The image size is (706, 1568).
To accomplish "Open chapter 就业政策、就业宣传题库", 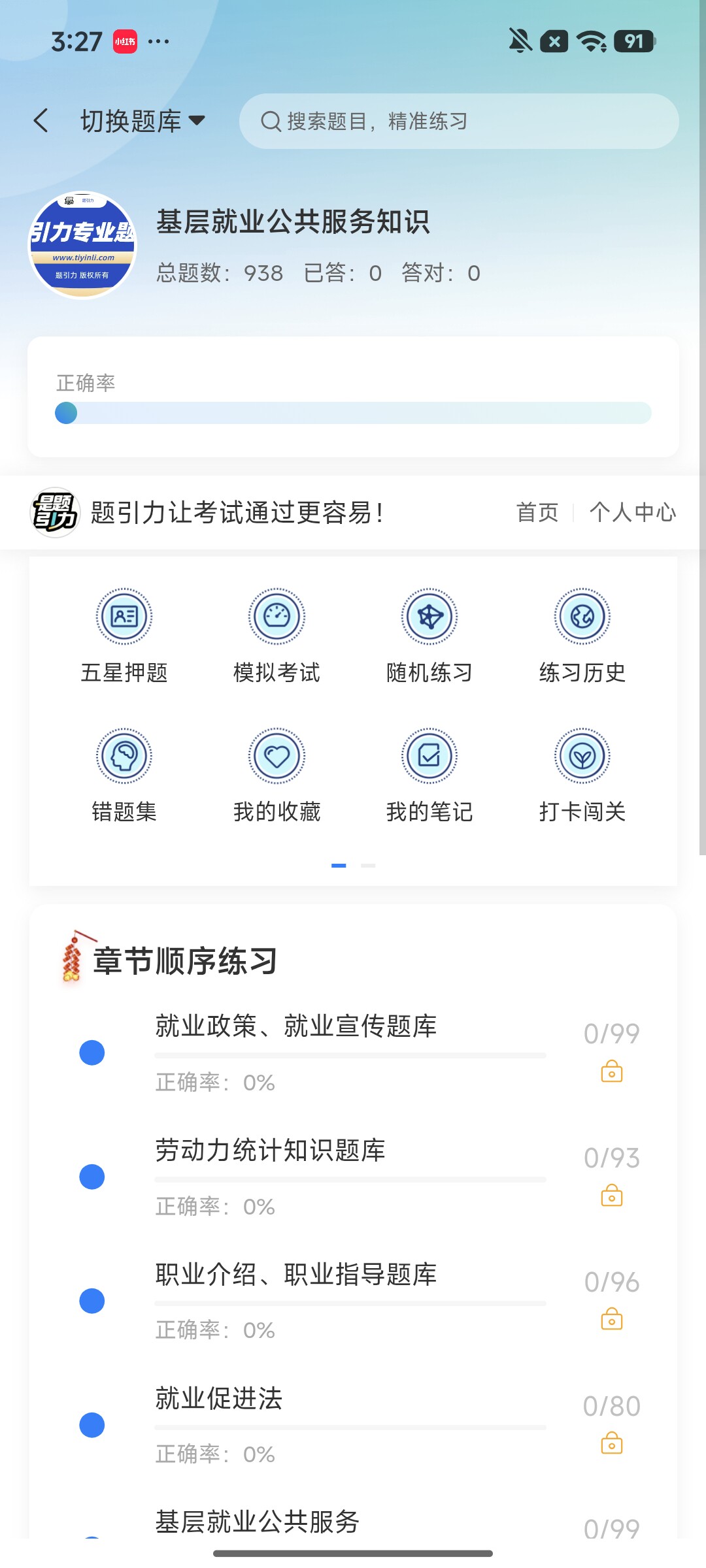I will [353, 1052].
